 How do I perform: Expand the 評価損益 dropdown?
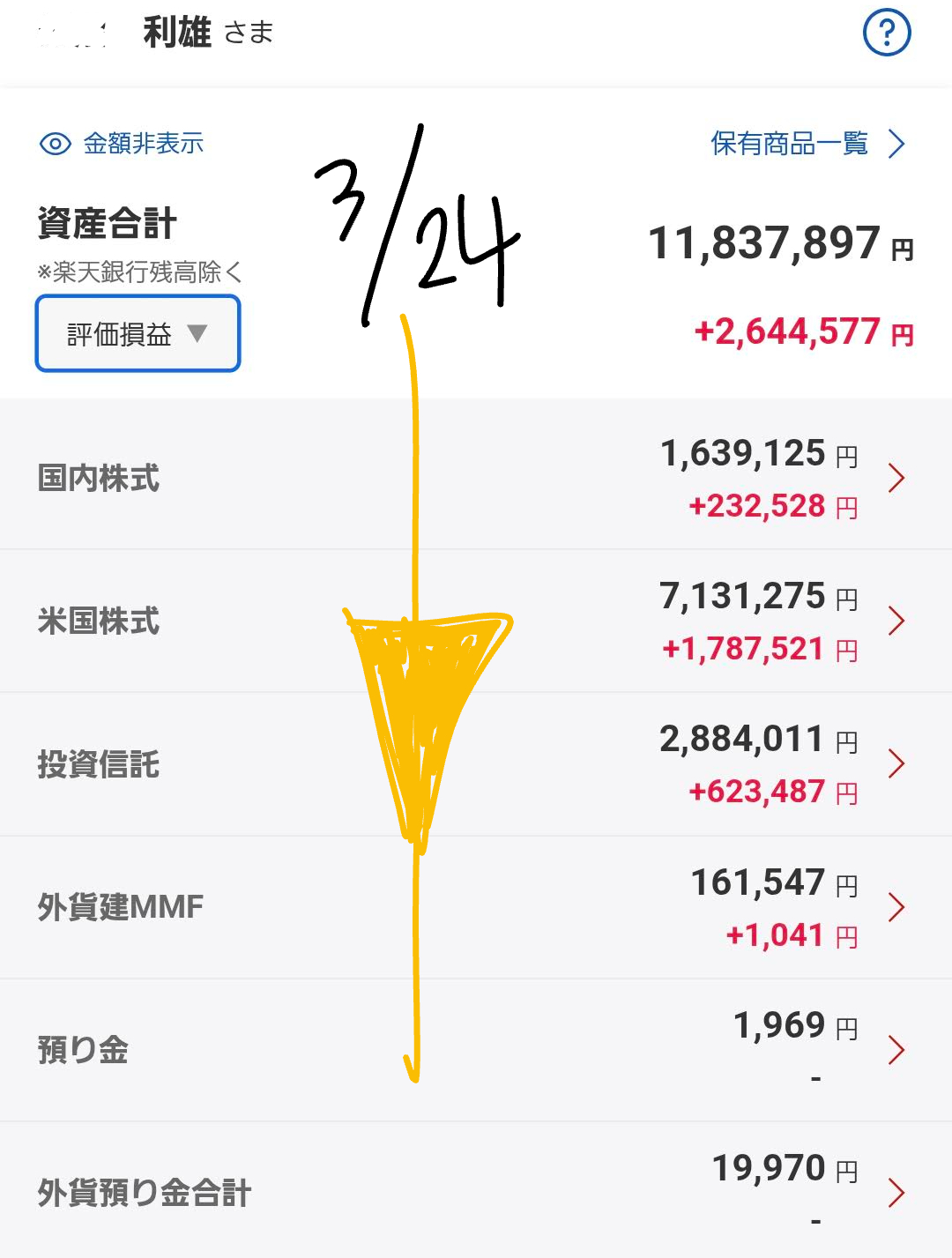pos(138,334)
